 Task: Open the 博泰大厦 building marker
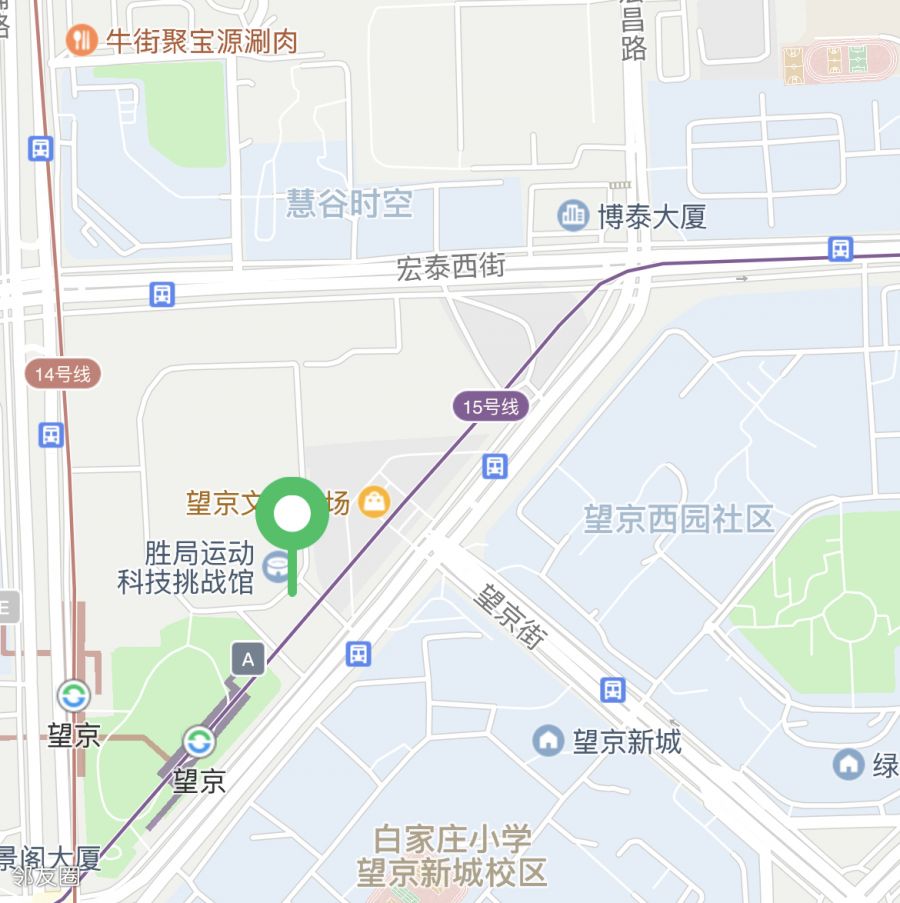[x=573, y=215]
